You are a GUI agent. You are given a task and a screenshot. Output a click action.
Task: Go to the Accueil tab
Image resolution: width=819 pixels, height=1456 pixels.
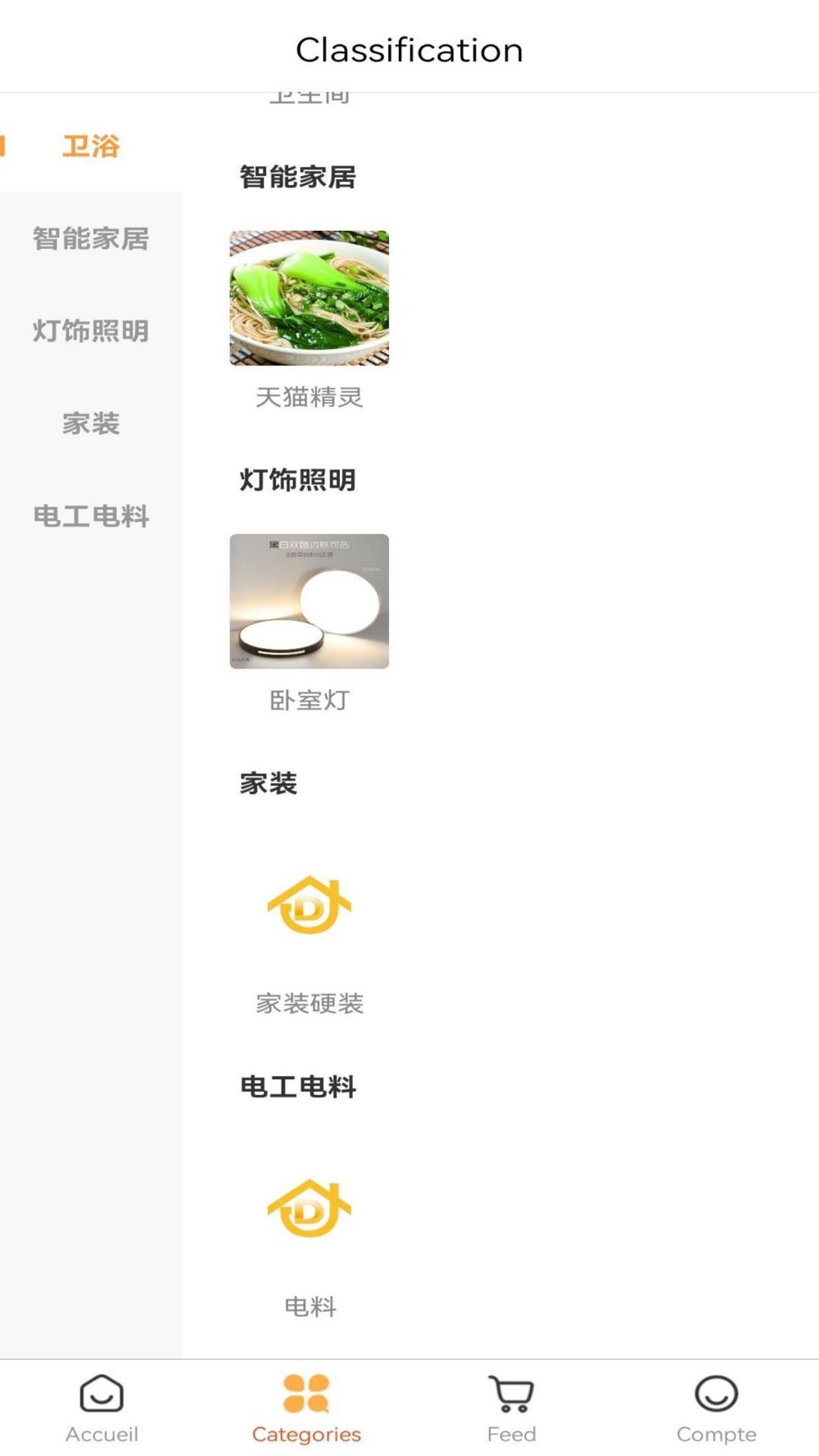point(102,1409)
